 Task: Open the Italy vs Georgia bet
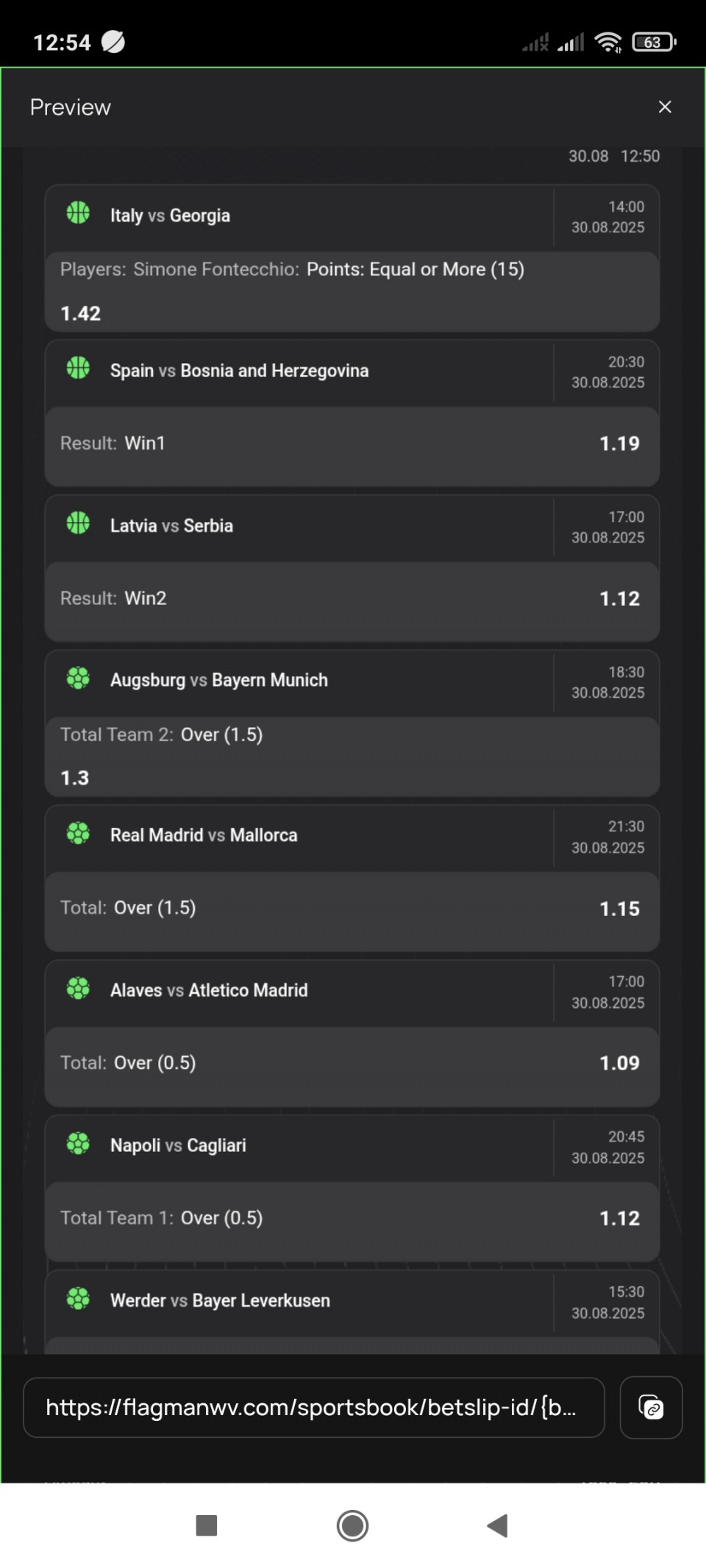352,258
